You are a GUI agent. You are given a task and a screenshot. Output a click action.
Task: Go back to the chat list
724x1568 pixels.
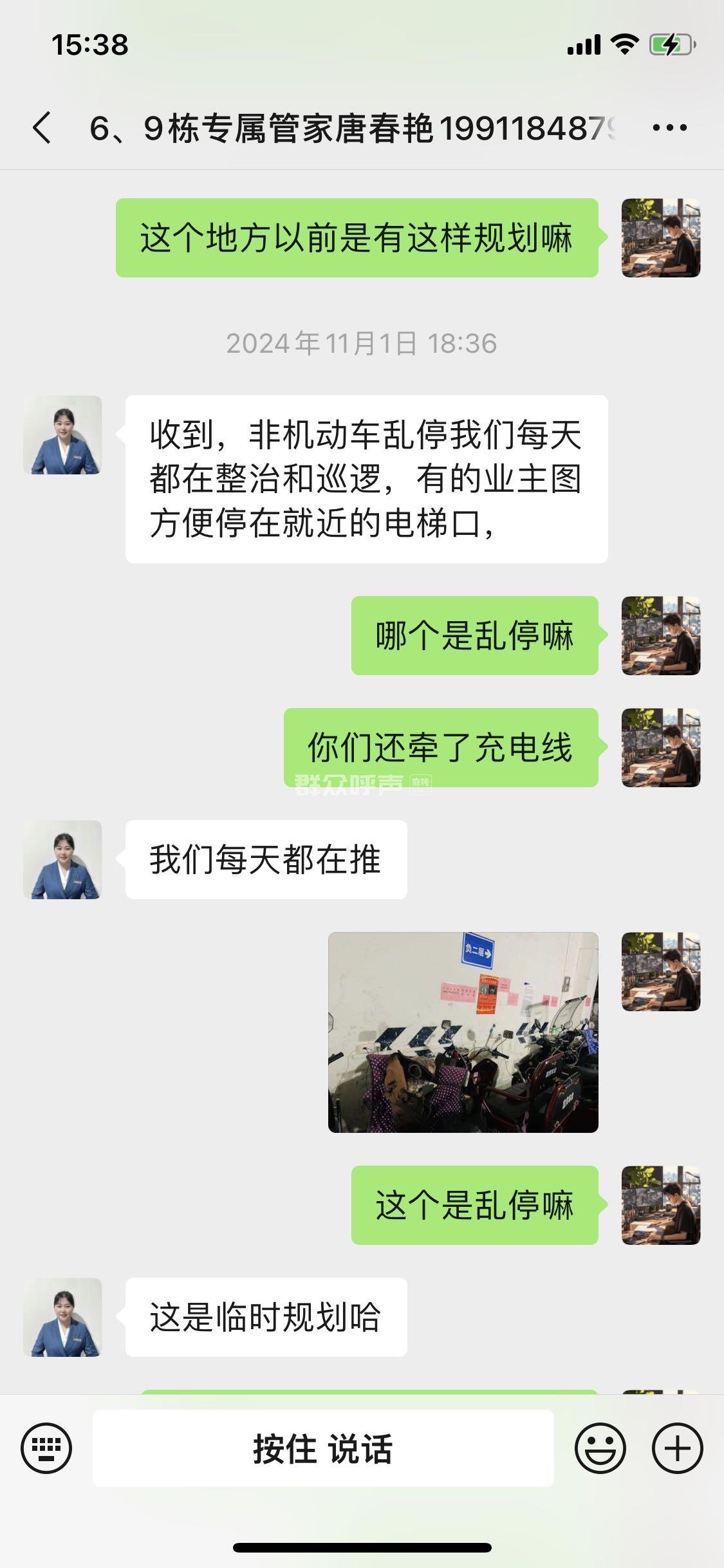(42, 127)
